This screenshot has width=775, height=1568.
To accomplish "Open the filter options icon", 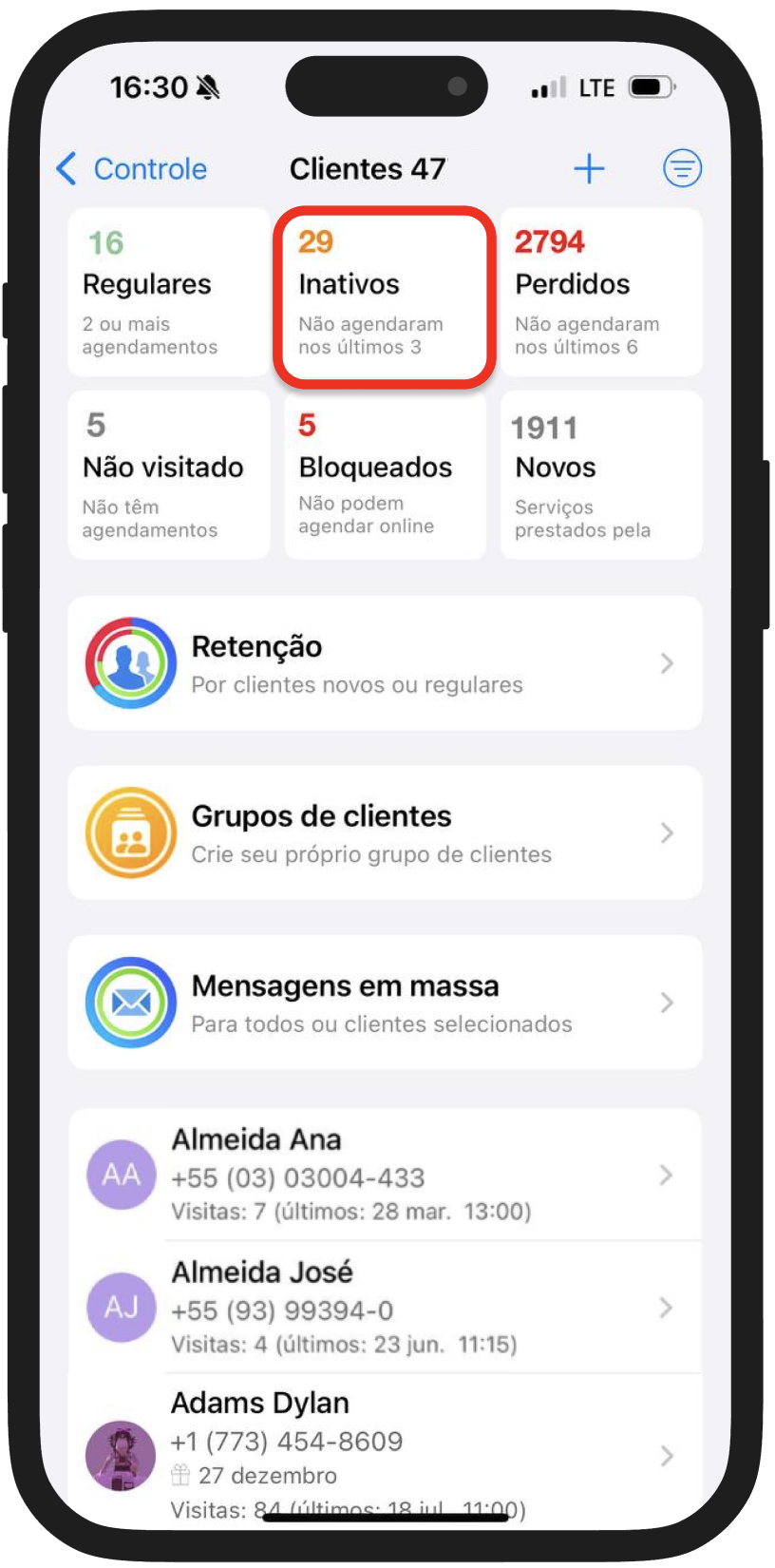I will [681, 169].
